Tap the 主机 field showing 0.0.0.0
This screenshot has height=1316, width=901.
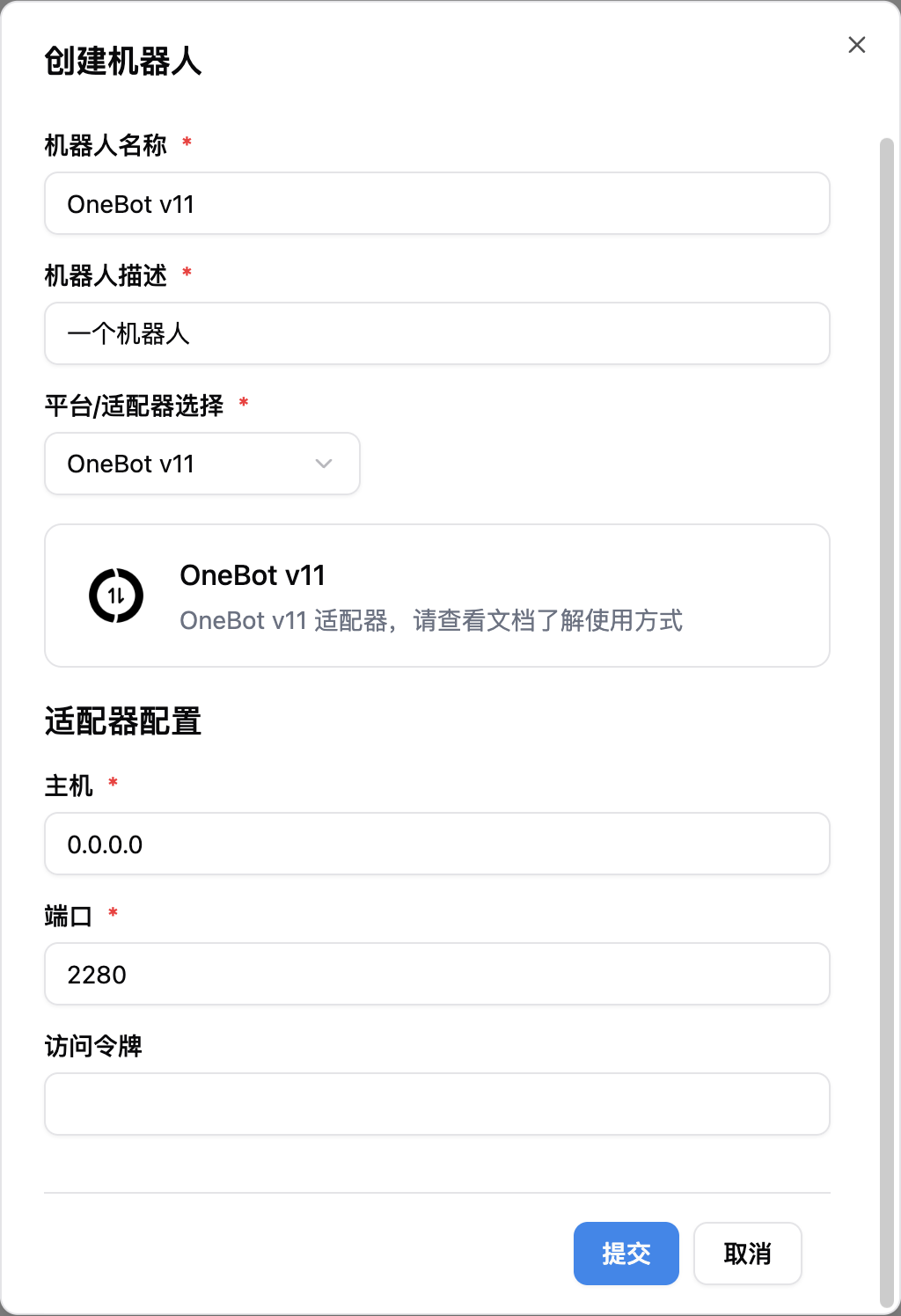[x=436, y=844]
